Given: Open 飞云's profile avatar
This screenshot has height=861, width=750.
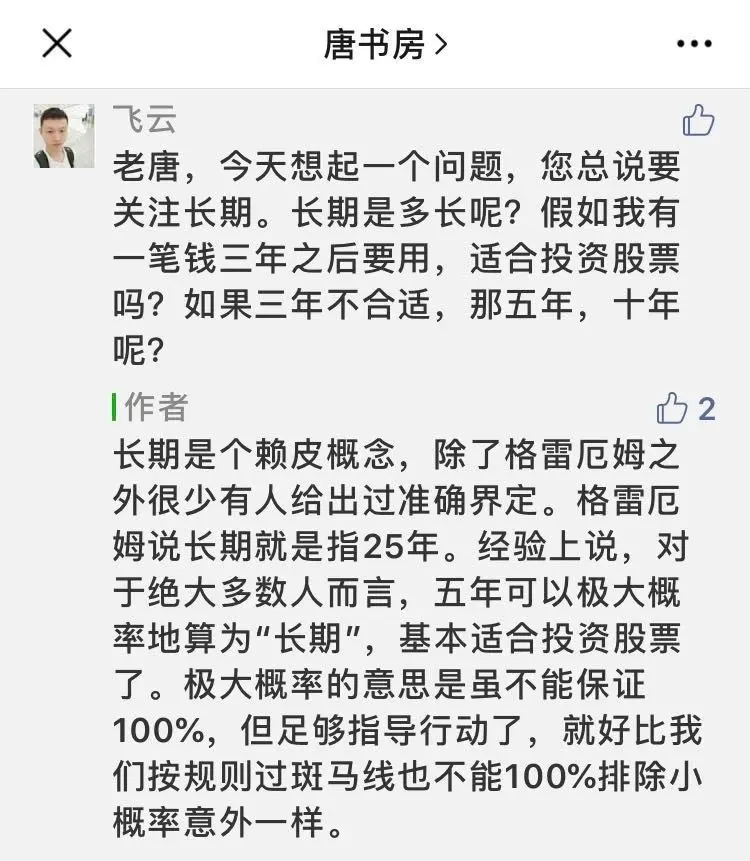Looking at the screenshot, I should 64,135.
